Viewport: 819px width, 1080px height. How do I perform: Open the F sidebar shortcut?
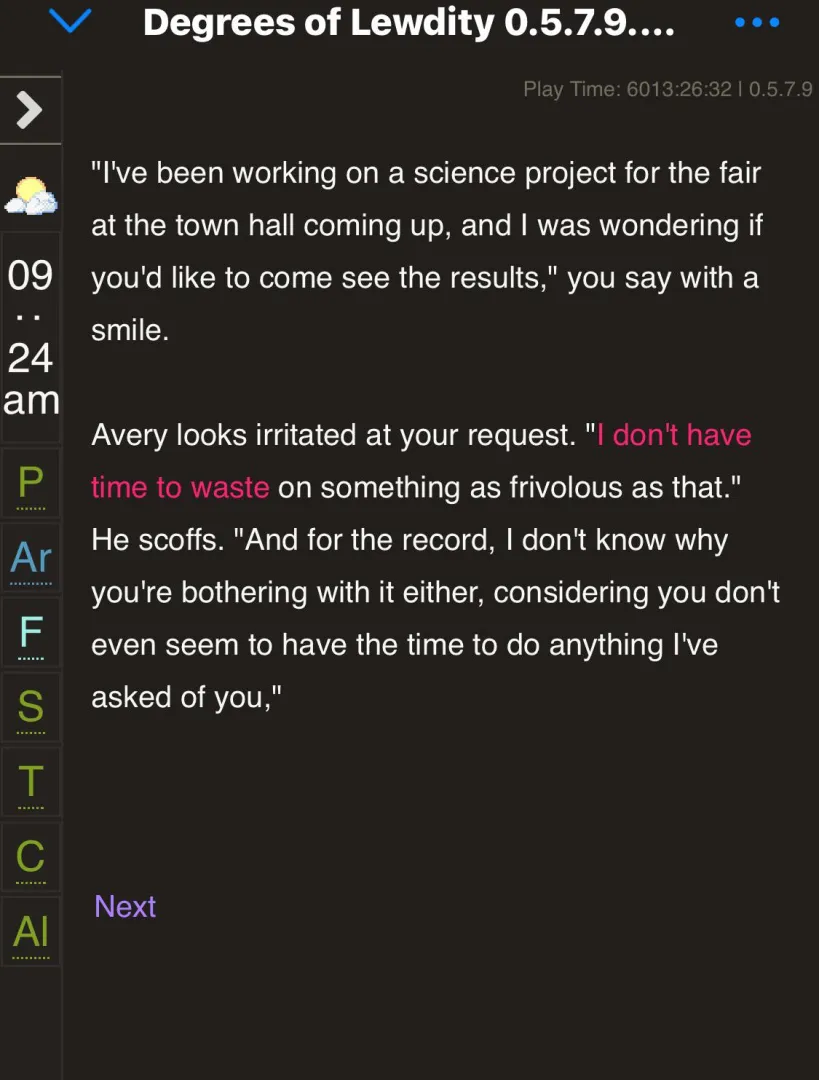[31, 632]
